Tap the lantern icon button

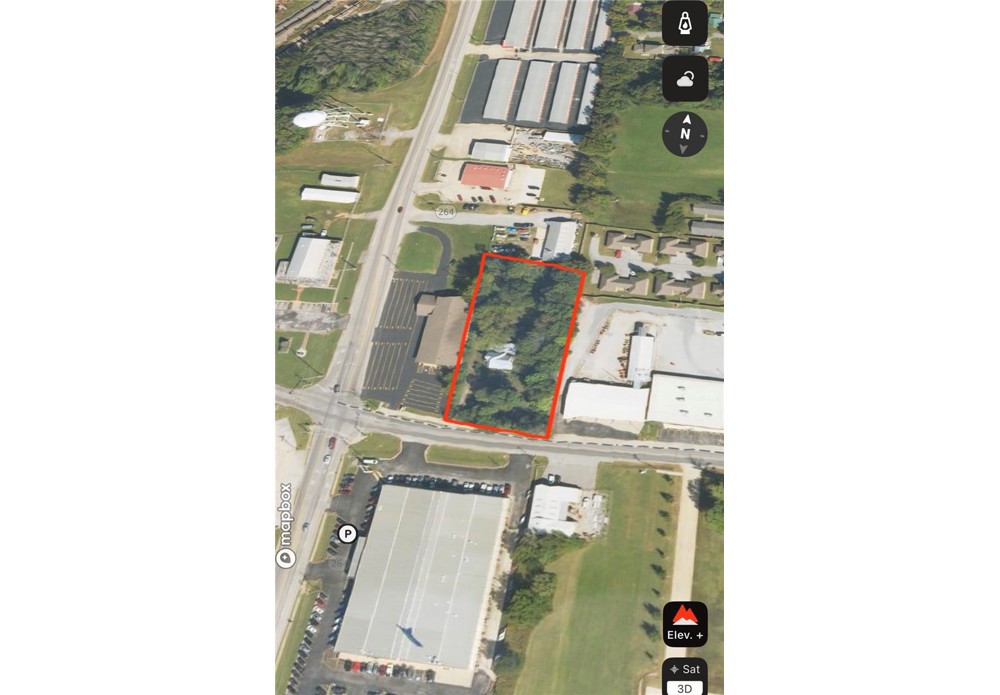click(685, 23)
